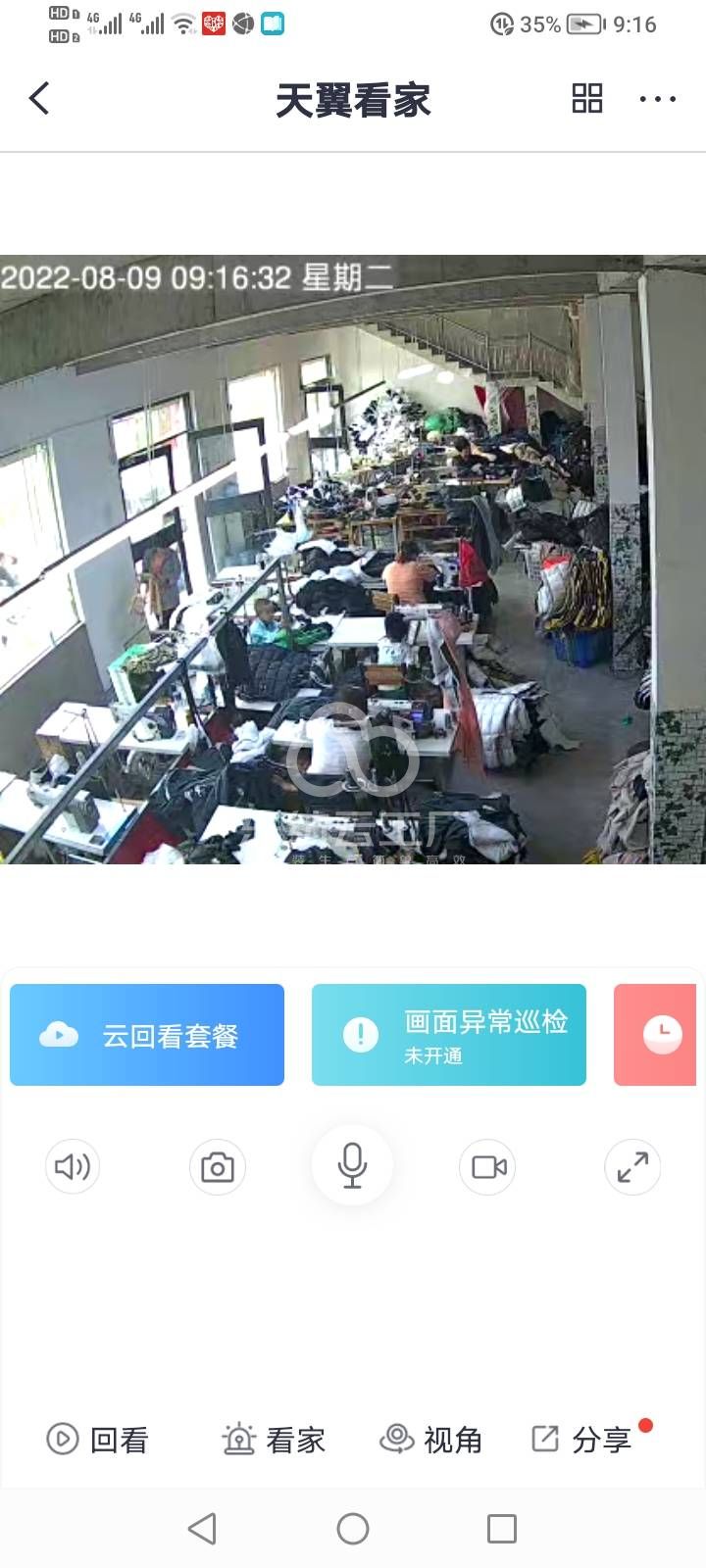Open the red clock card
Viewport: 706px width, 1568px height.
tap(659, 1035)
